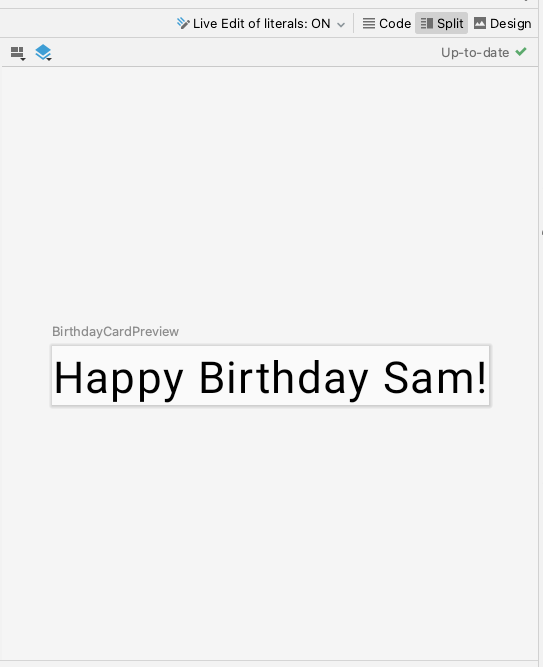Select the Split view mode

click(442, 23)
